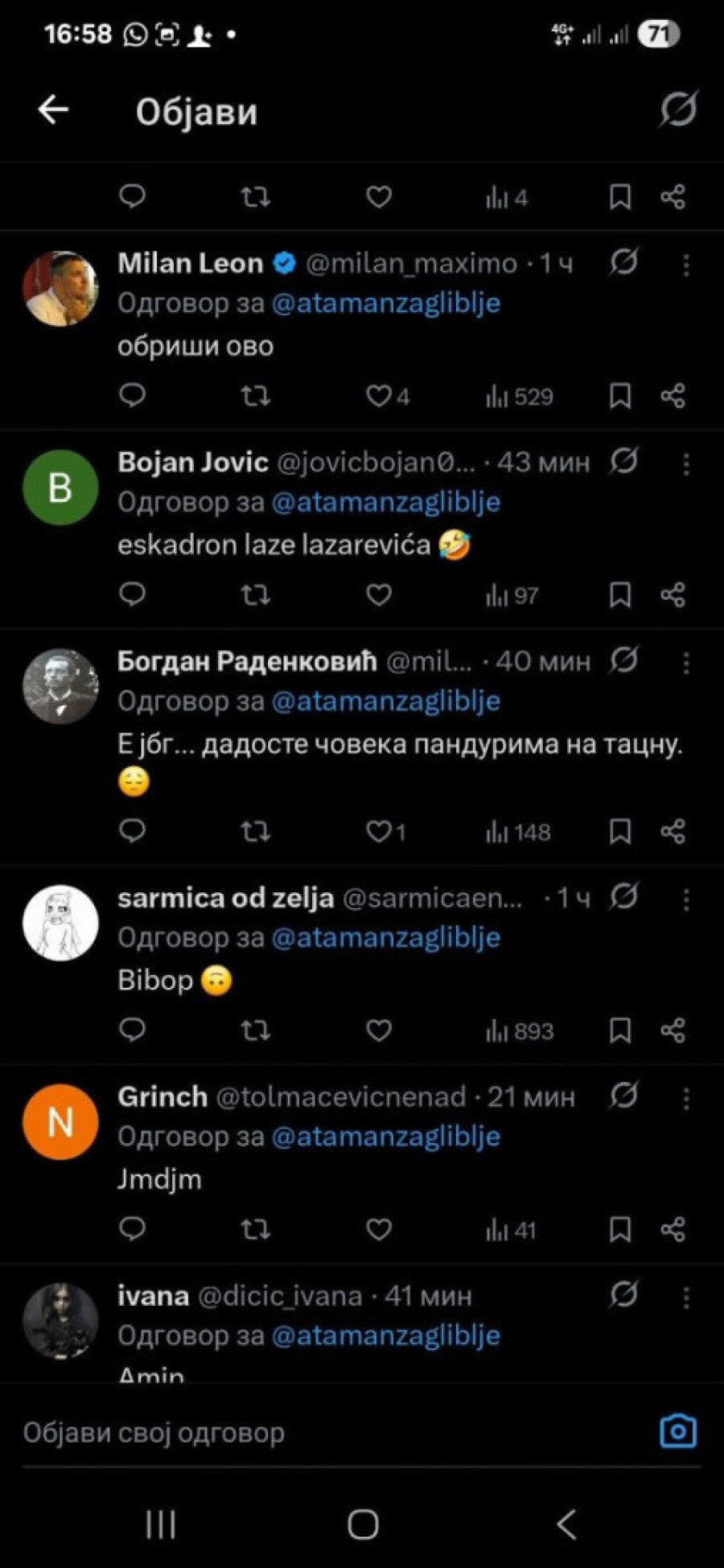Like sarmica od zelja's Bibop reply
Viewport: 724px width, 1568px height.
(379, 1030)
